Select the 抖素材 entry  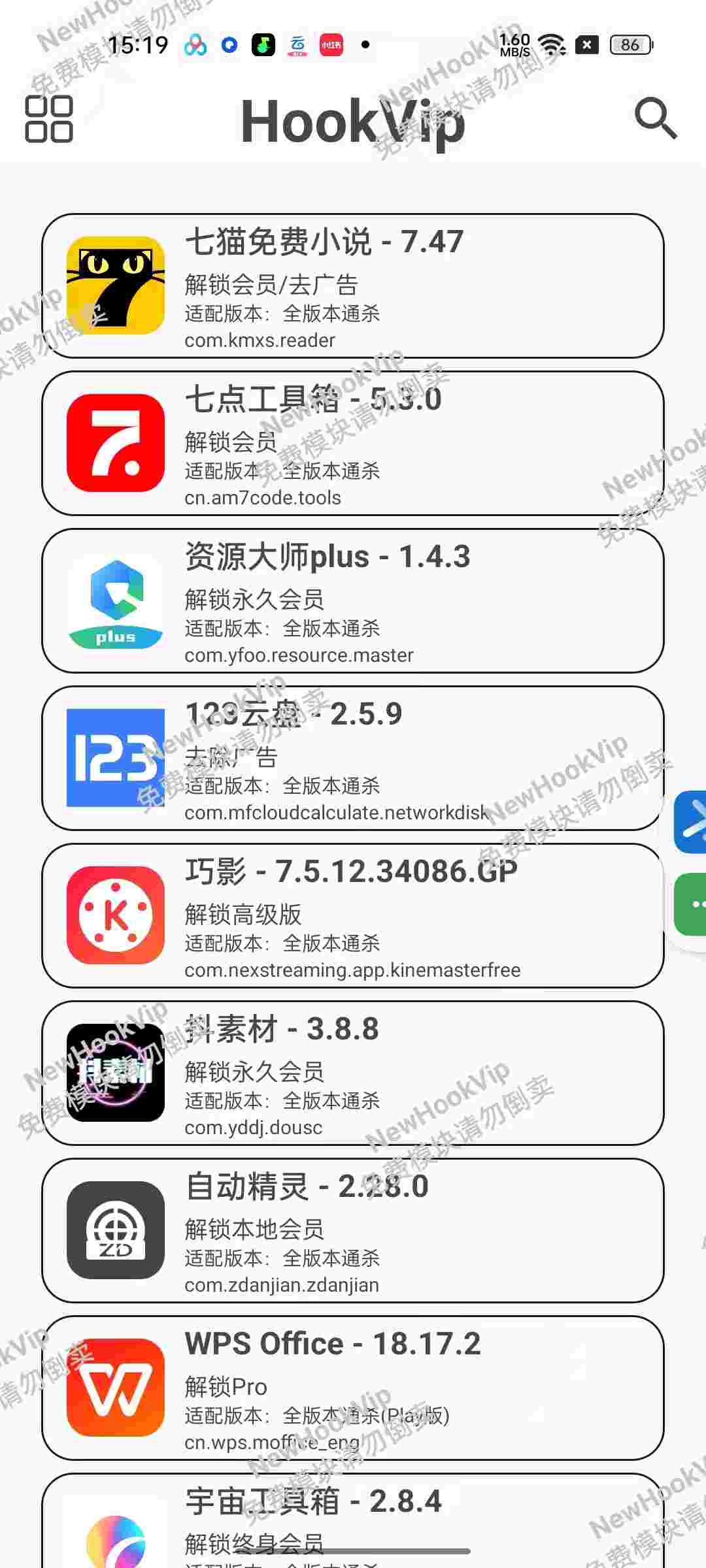pos(353,1073)
